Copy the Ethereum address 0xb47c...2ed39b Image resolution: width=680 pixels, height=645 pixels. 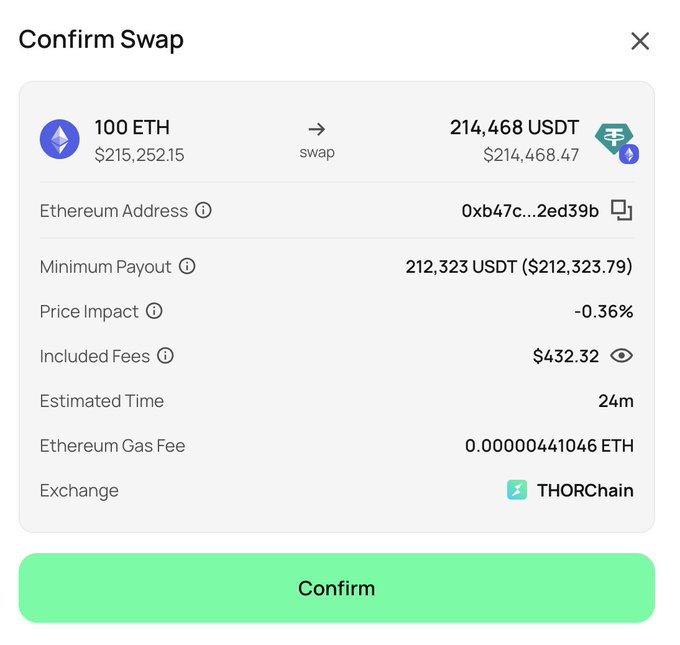(622, 210)
